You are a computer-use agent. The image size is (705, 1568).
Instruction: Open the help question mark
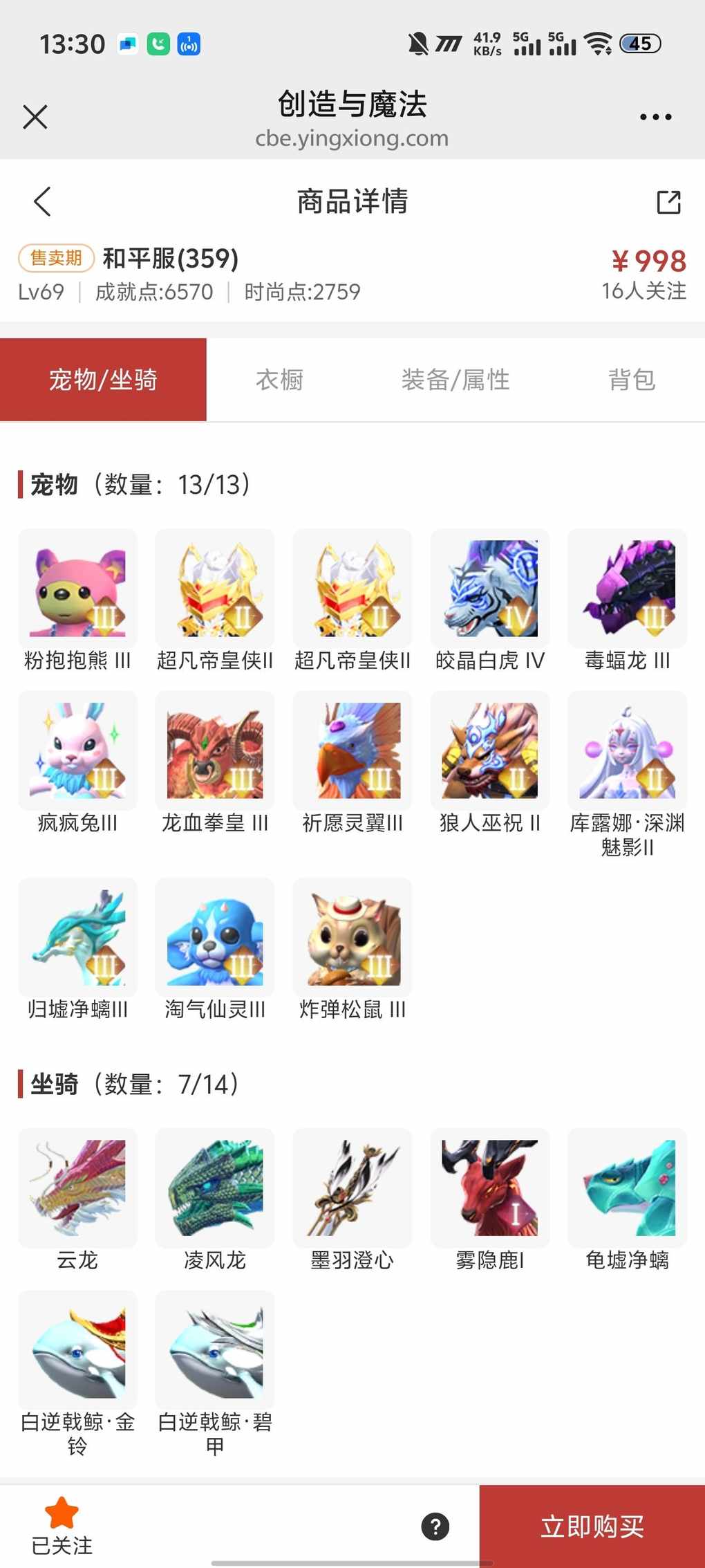435,1526
